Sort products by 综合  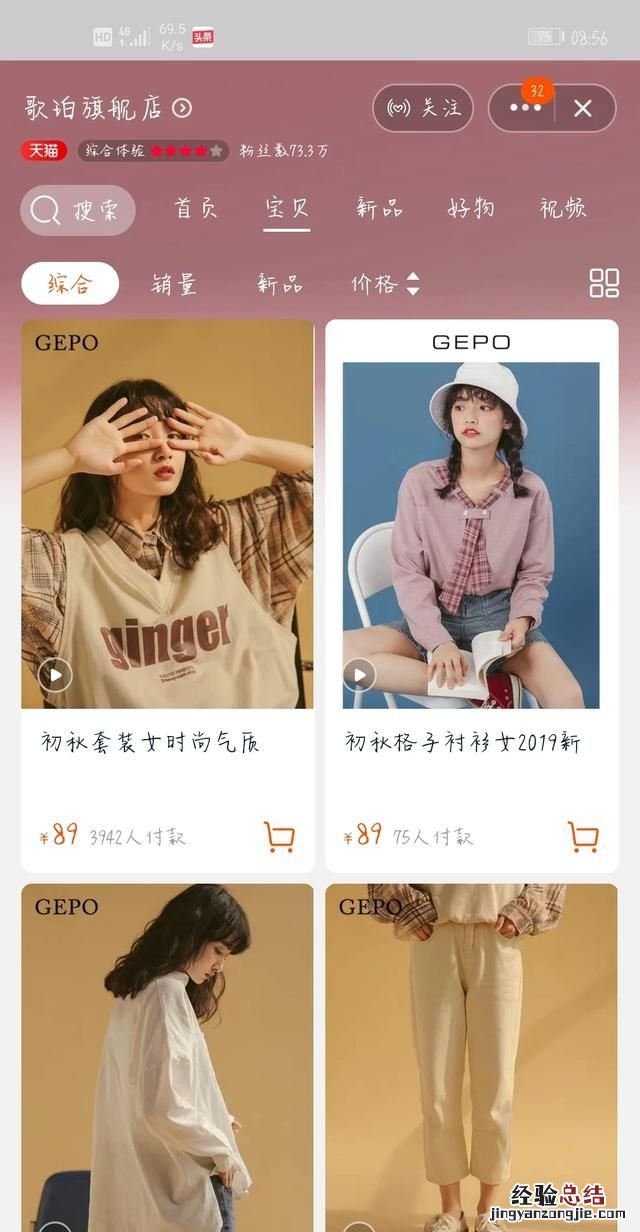coord(70,283)
